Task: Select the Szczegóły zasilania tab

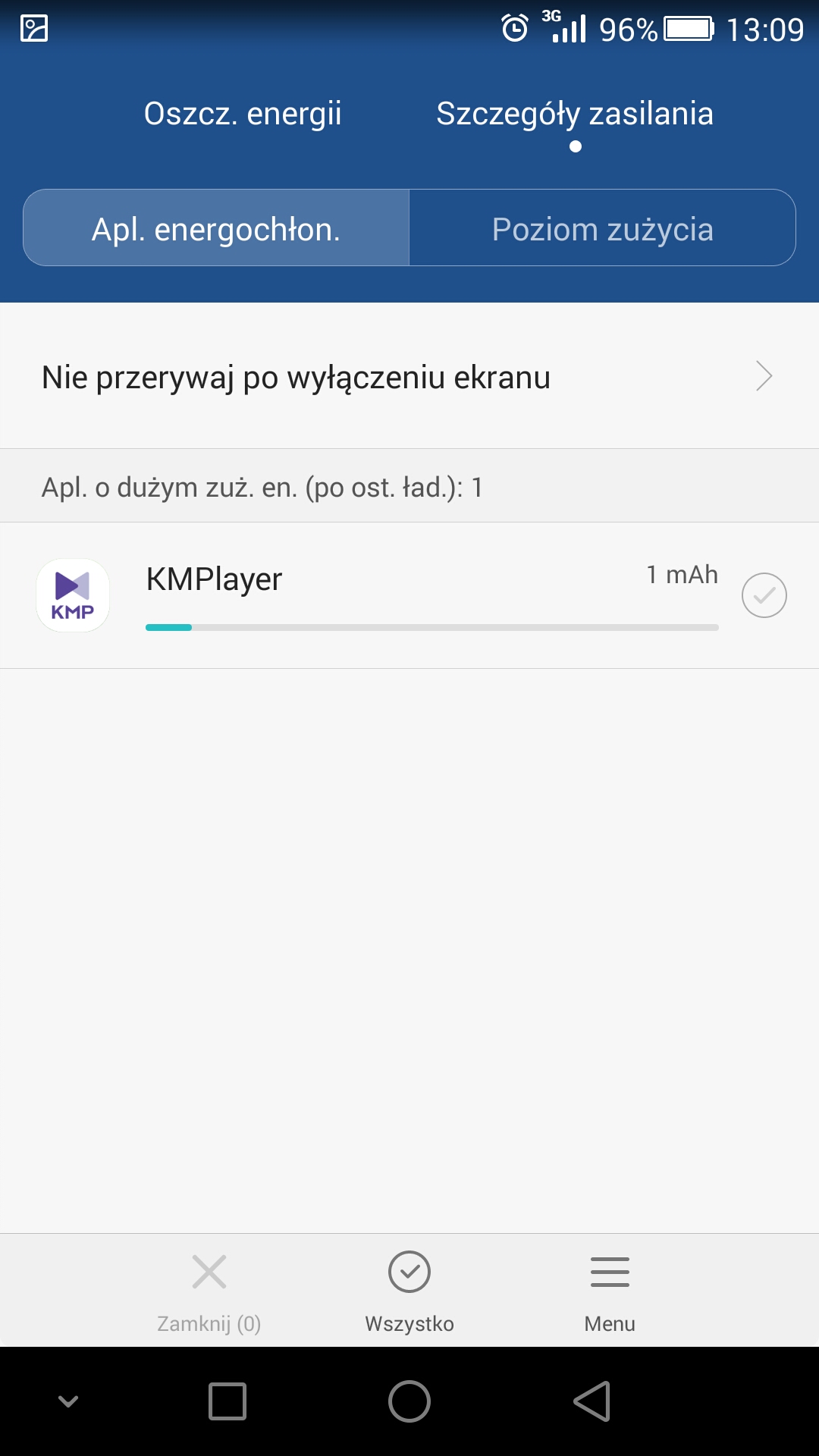Action: 575,114
